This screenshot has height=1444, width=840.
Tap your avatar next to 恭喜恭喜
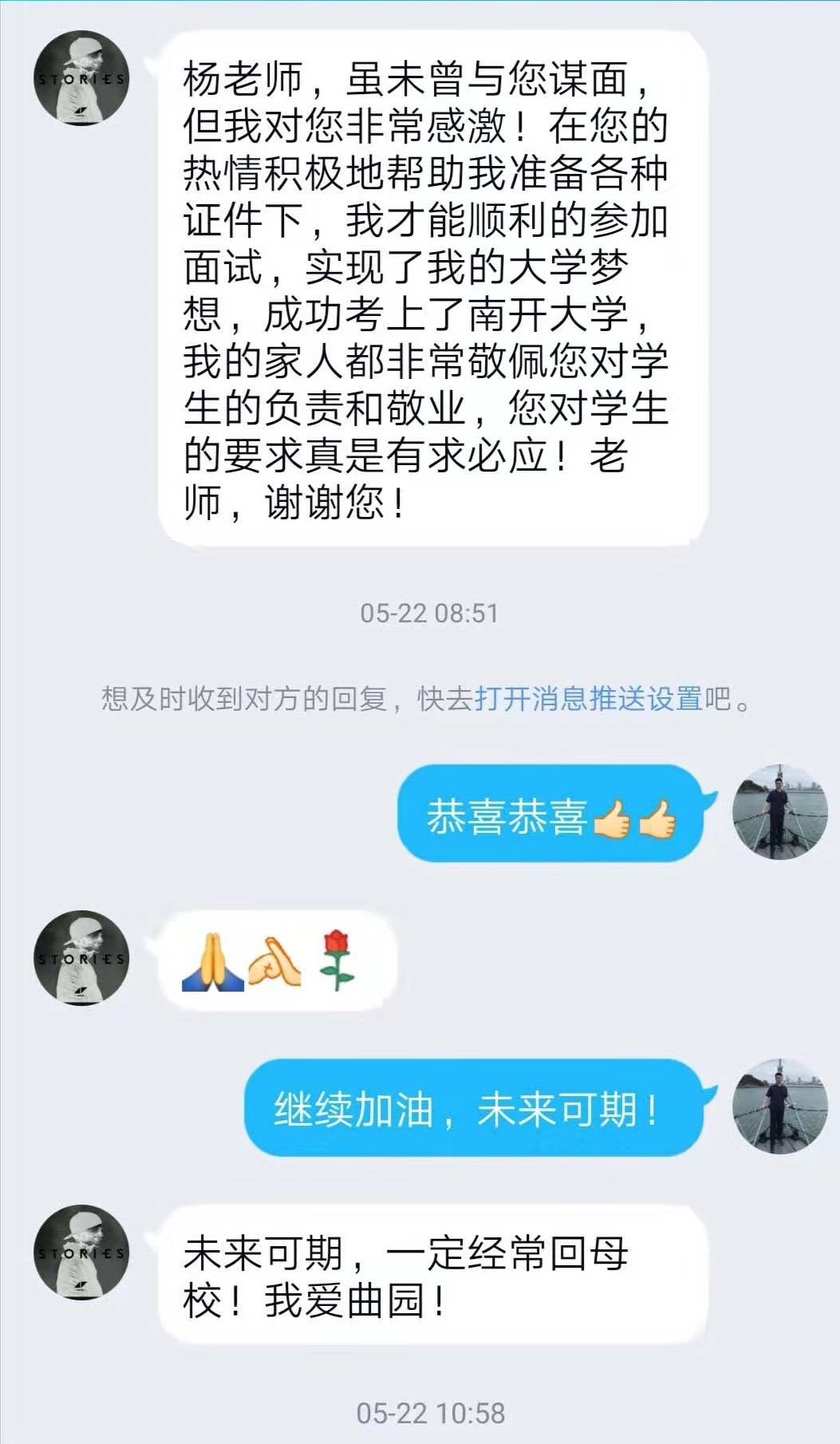(780, 812)
